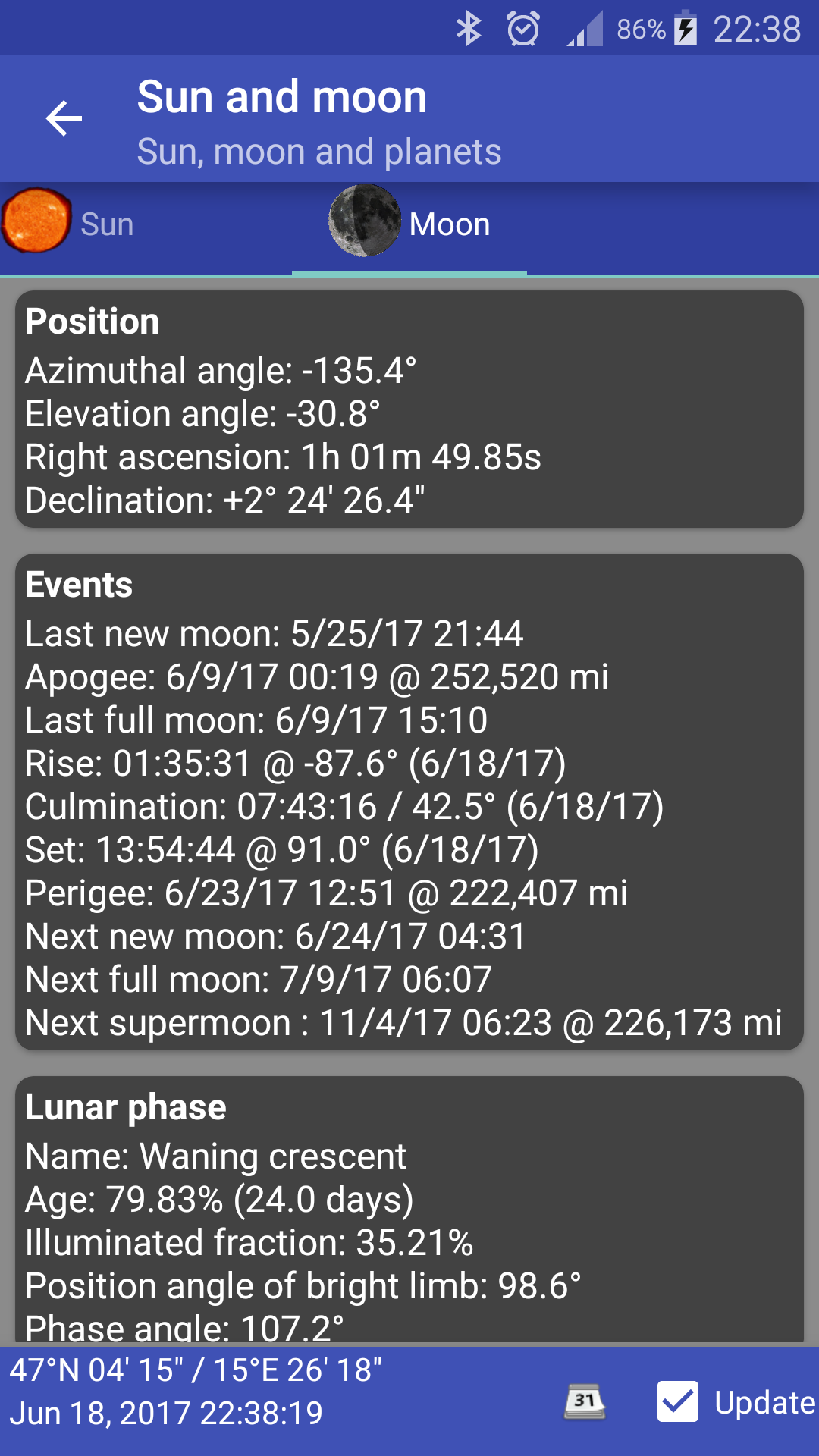Viewport: 819px width, 1456px height.
Task: Click the Bluetooth icon in status bar
Action: point(470,27)
